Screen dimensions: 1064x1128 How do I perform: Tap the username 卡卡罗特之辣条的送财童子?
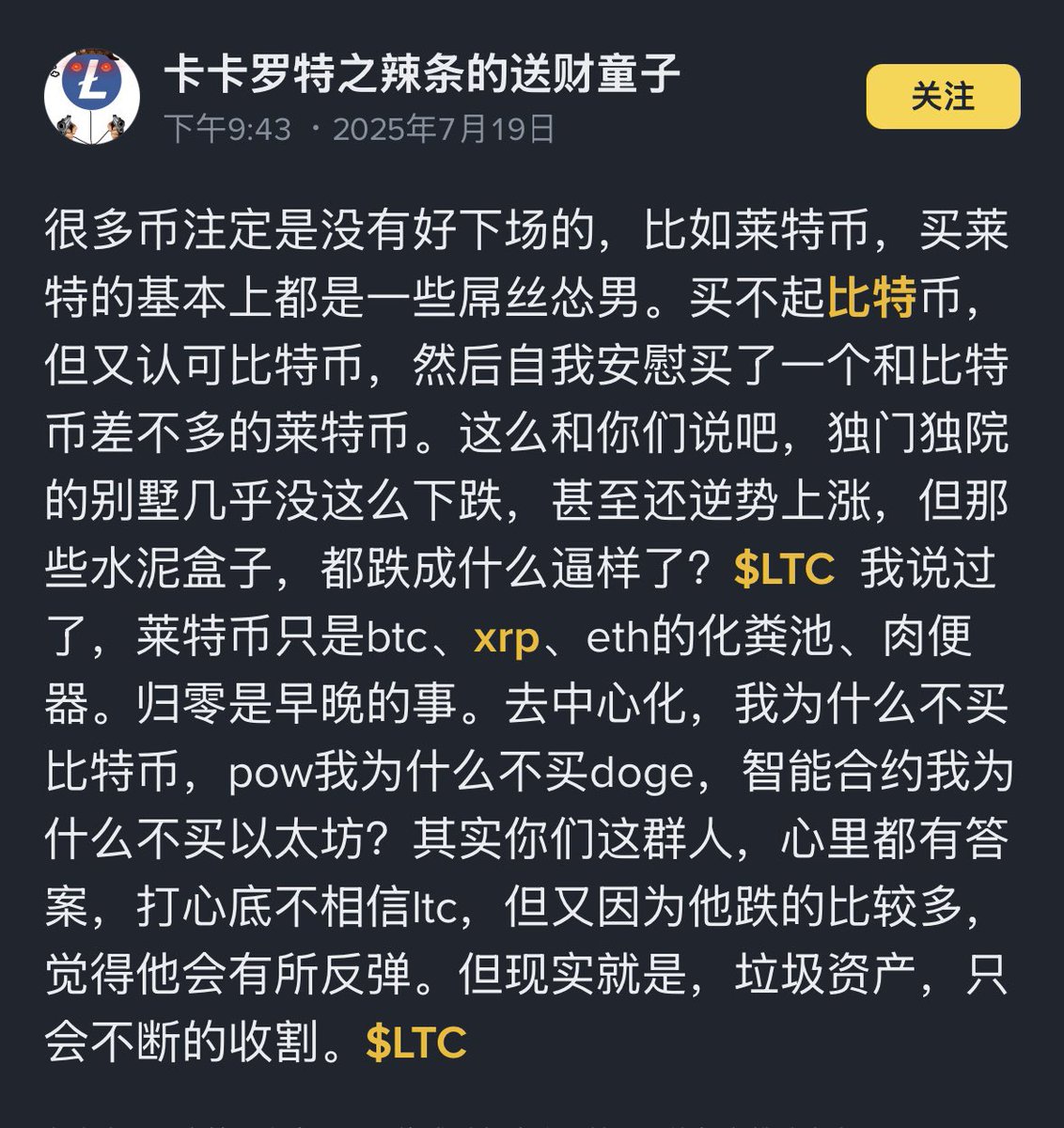(422, 74)
